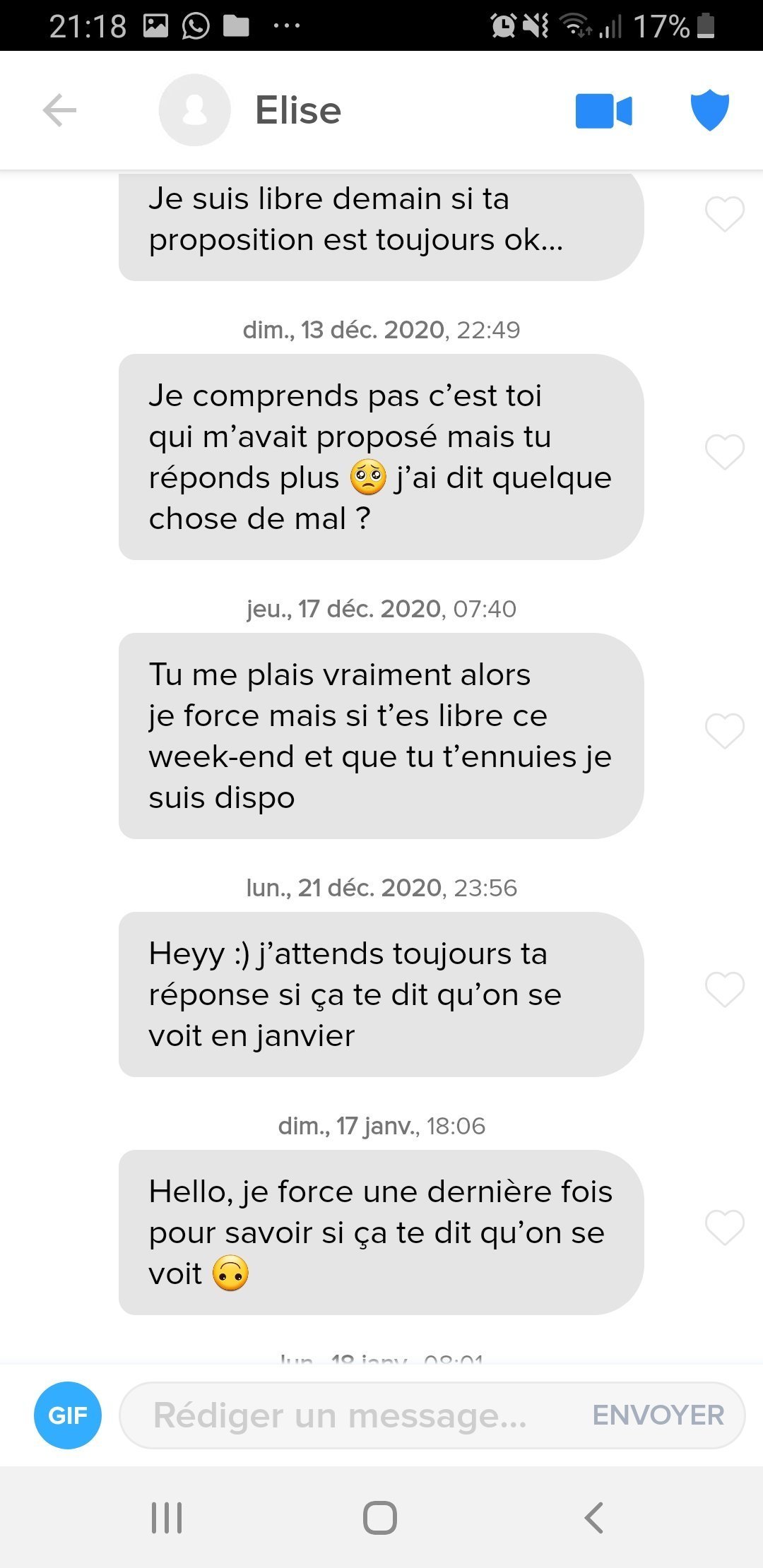Heart the 'Hello, je force une dernière fois' message
The height and width of the screenshot is (1568, 763).
click(x=725, y=1228)
